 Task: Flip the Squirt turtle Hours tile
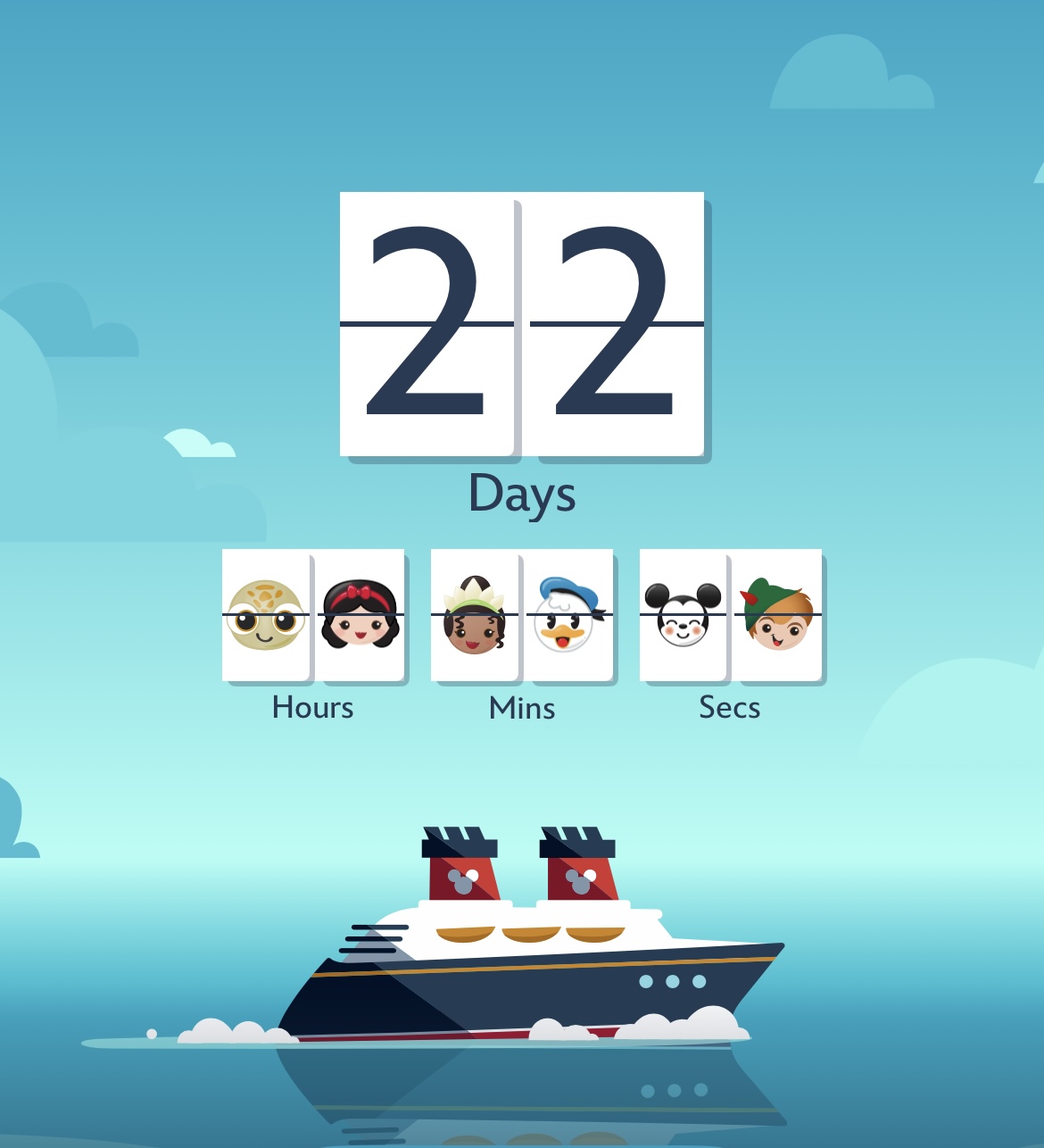point(266,615)
